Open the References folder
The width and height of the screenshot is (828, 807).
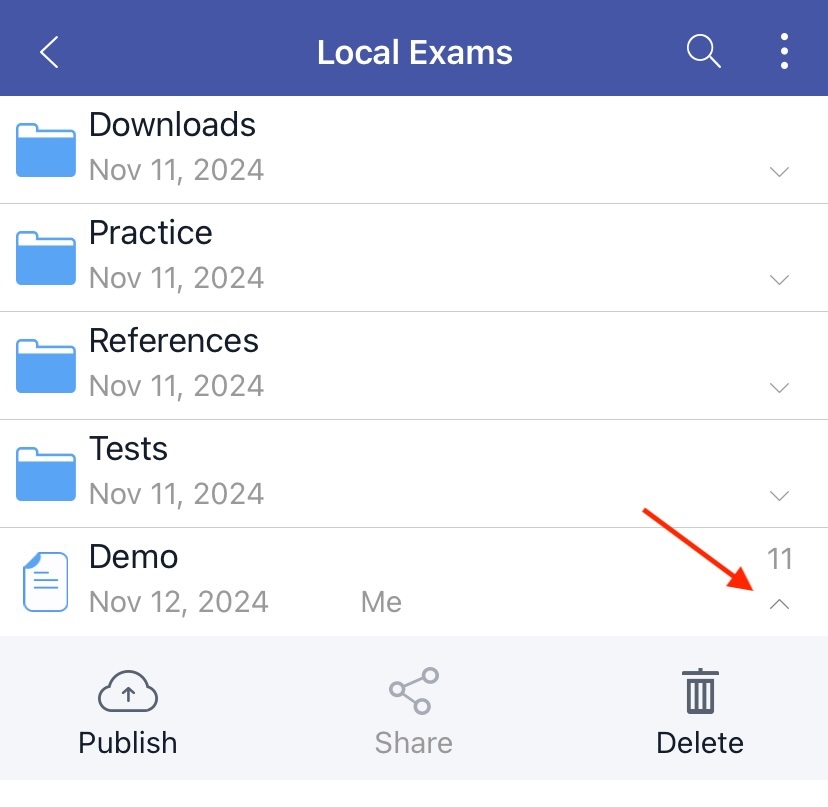173,364
